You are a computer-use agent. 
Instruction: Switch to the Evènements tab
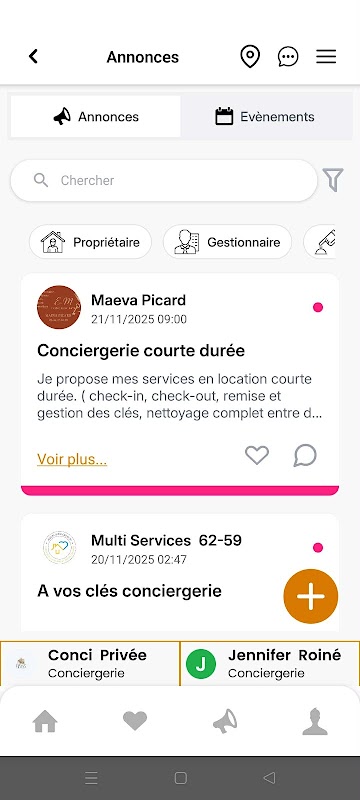265,117
